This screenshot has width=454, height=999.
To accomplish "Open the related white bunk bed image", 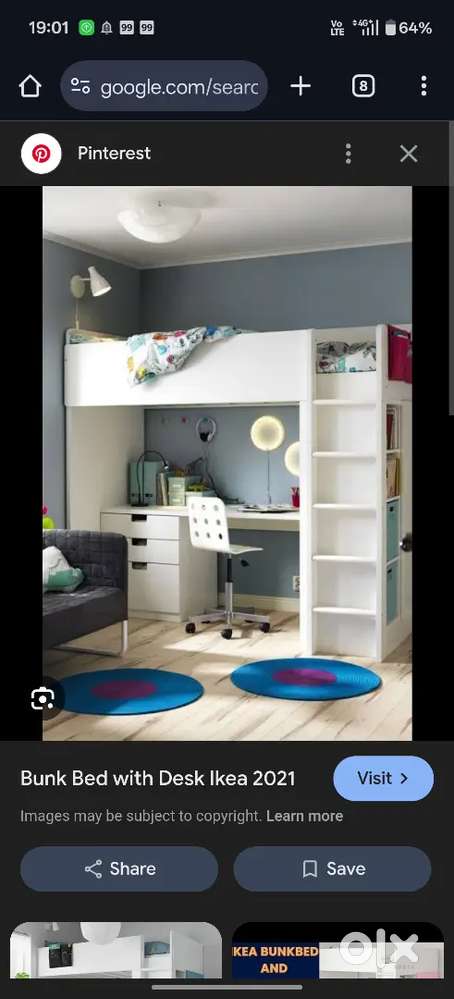I will click(116, 950).
